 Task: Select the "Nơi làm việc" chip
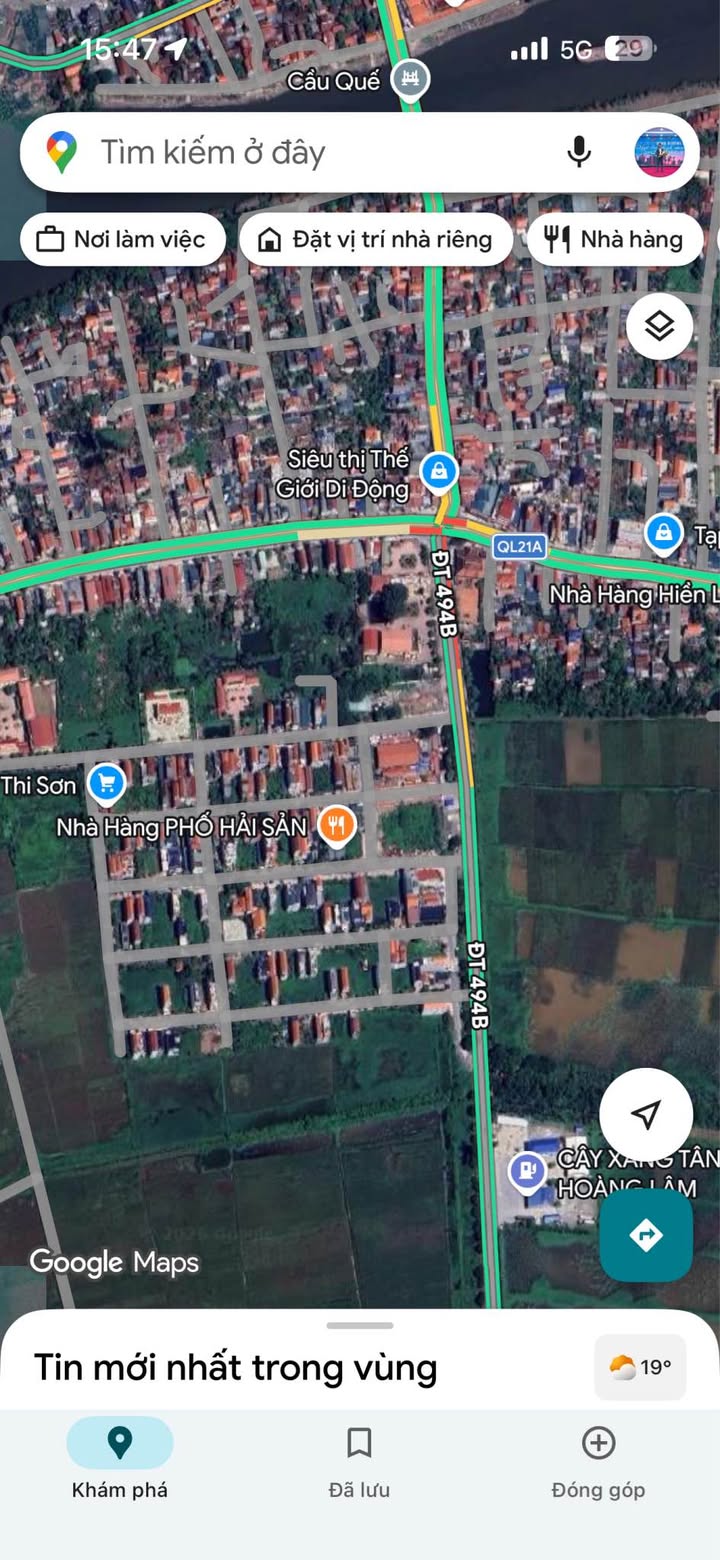[x=122, y=240]
